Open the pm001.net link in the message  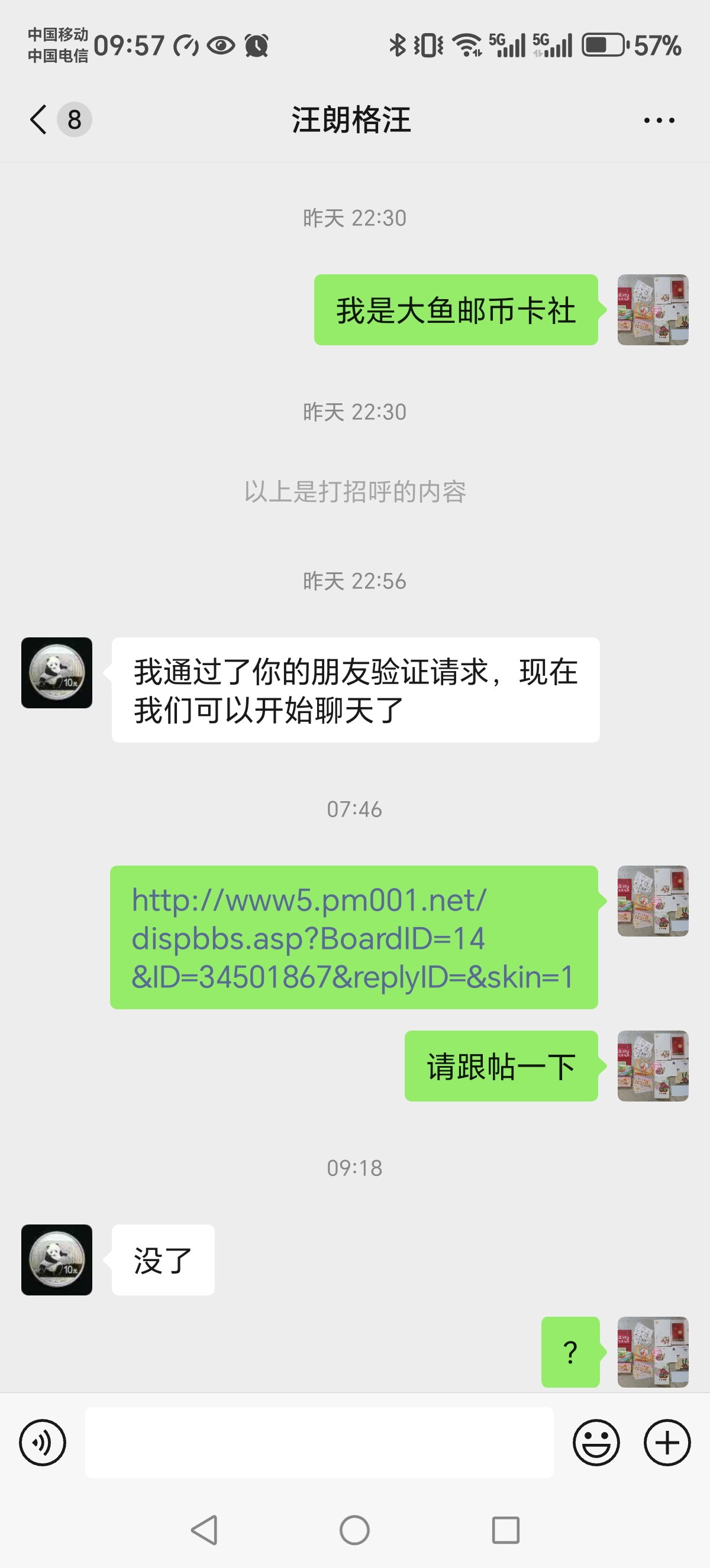click(353, 937)
